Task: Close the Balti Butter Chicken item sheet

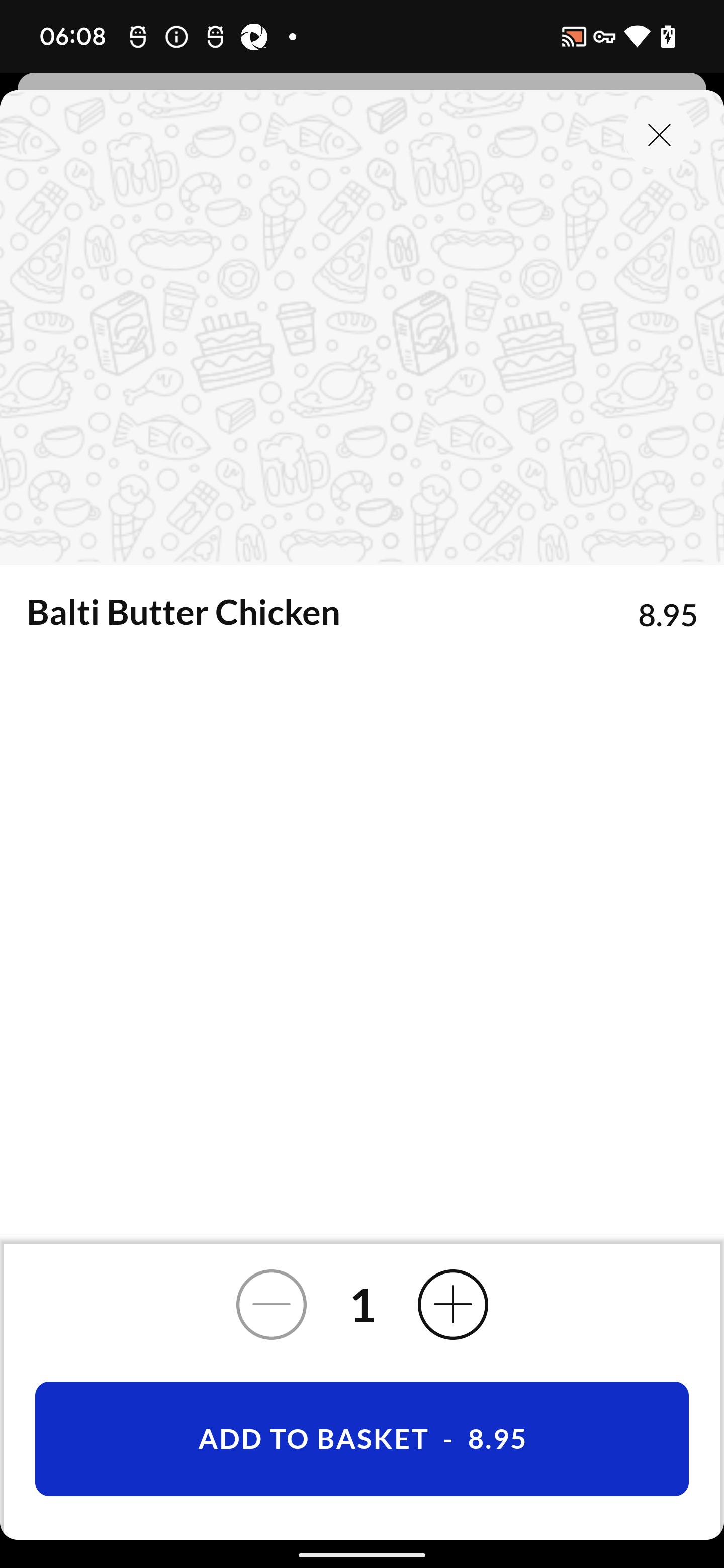Action: coord(659,135)
